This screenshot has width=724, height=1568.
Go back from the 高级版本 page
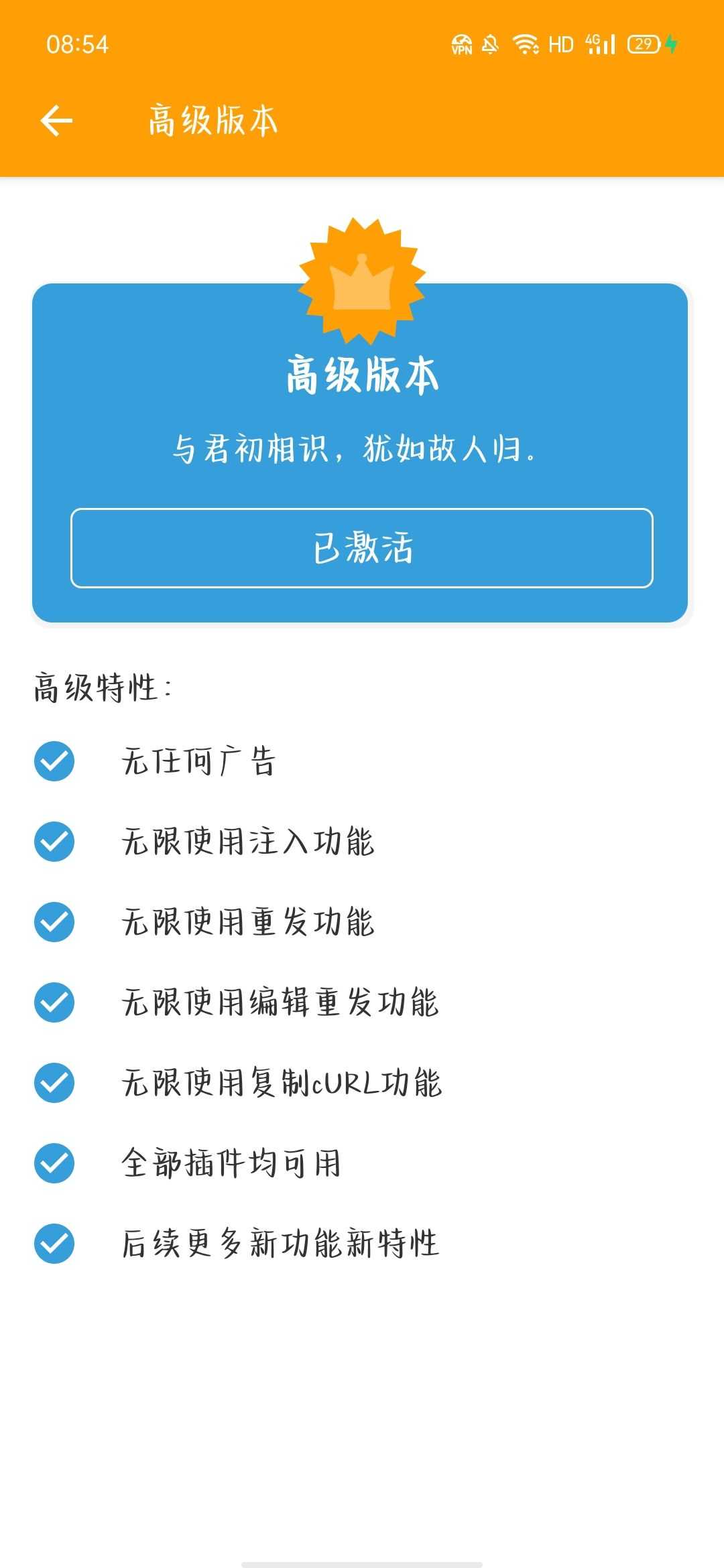coord(56,121)
